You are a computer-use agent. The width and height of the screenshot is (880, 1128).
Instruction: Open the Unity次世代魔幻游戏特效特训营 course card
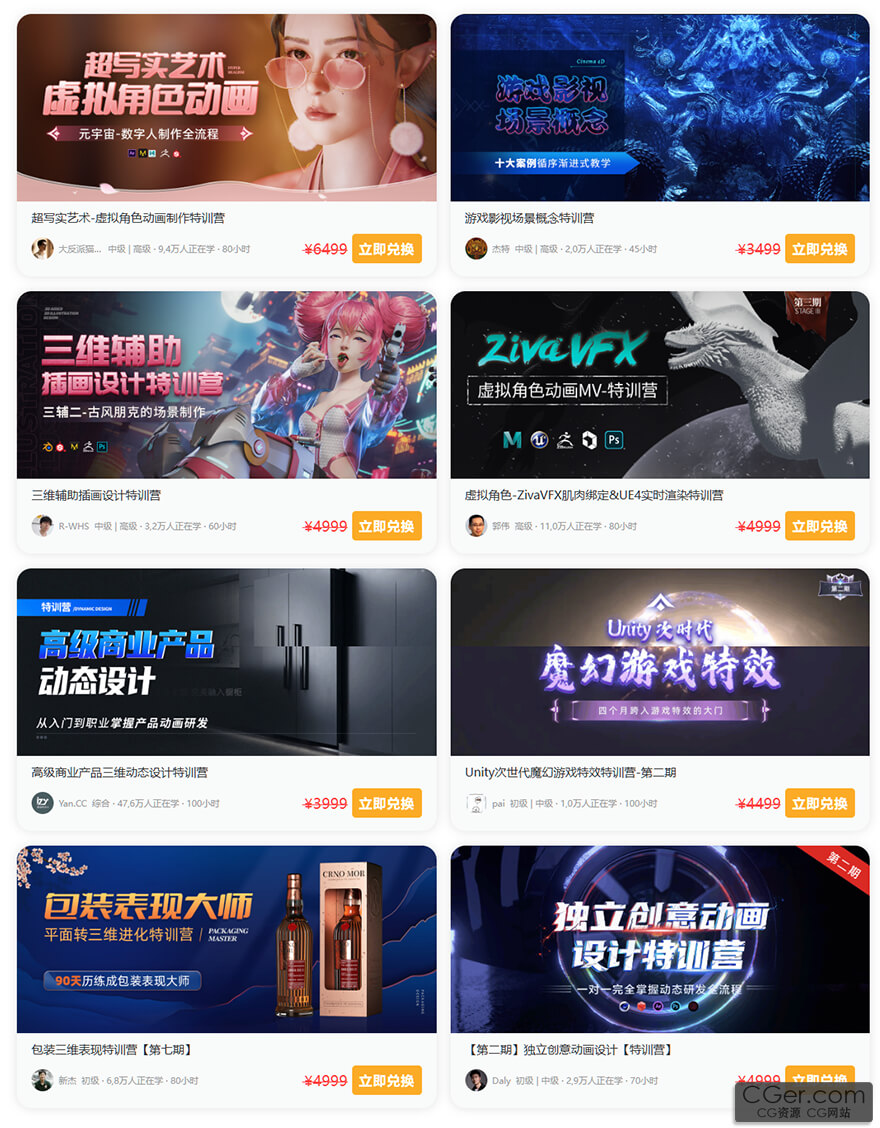tap(660, 662)
